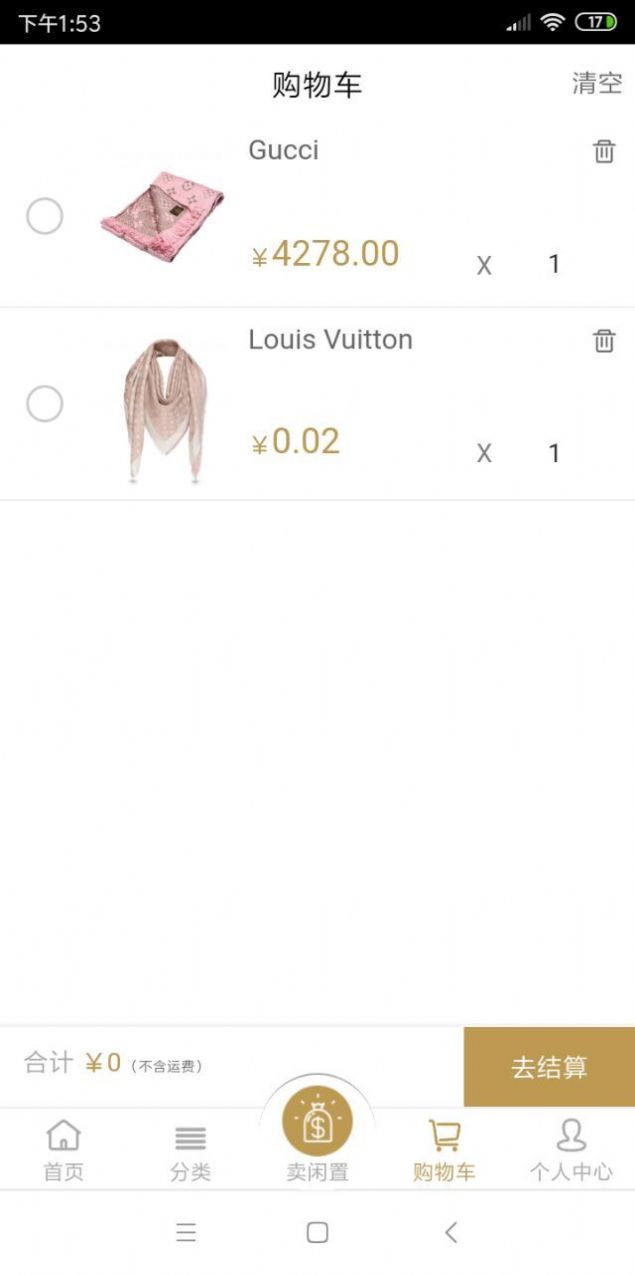The width and height of the screenshot is (635, 1275).
Task: Open the Gucci scarf product
Action: (162, 216)
